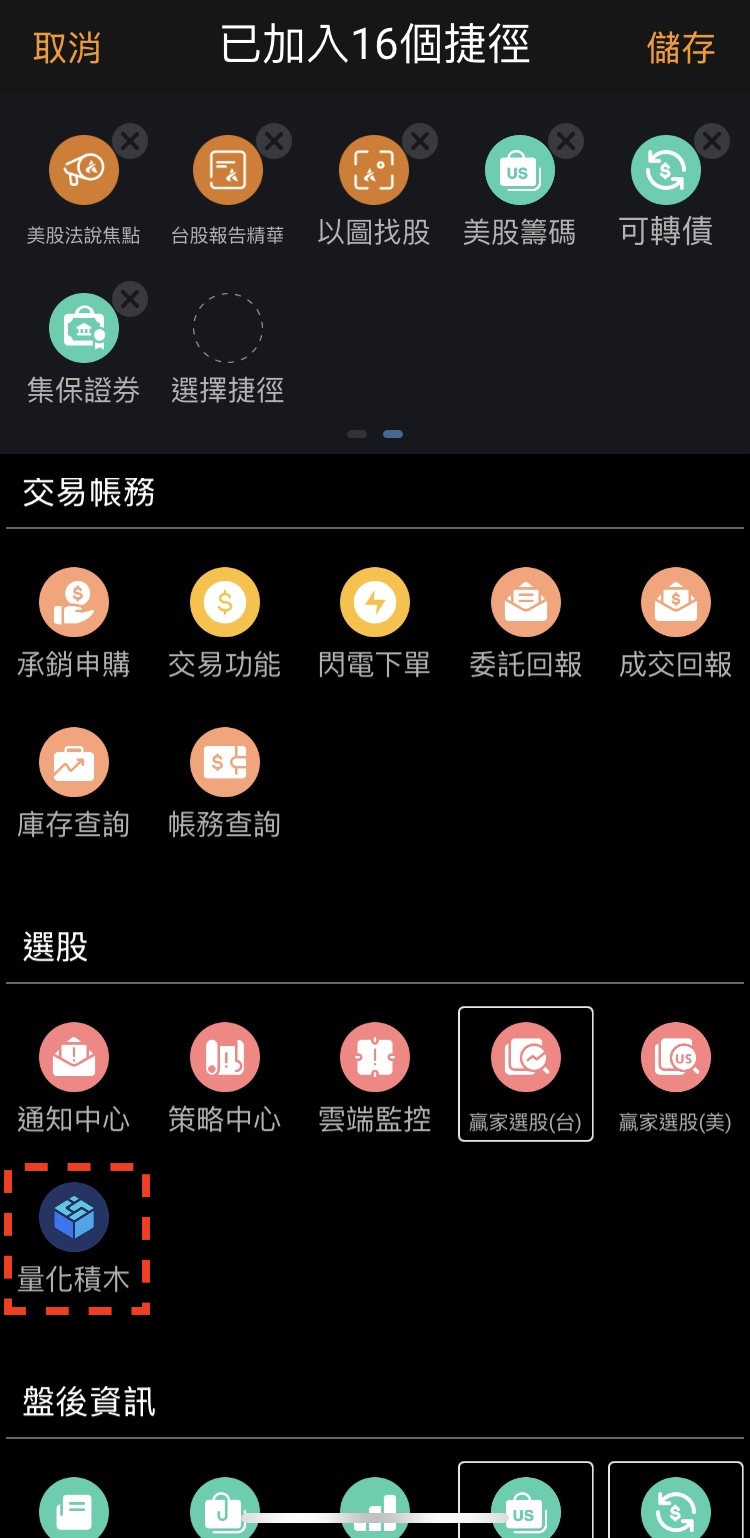Select 委託回報
The width and height of the screenshot is (750, 1538).
526,603
